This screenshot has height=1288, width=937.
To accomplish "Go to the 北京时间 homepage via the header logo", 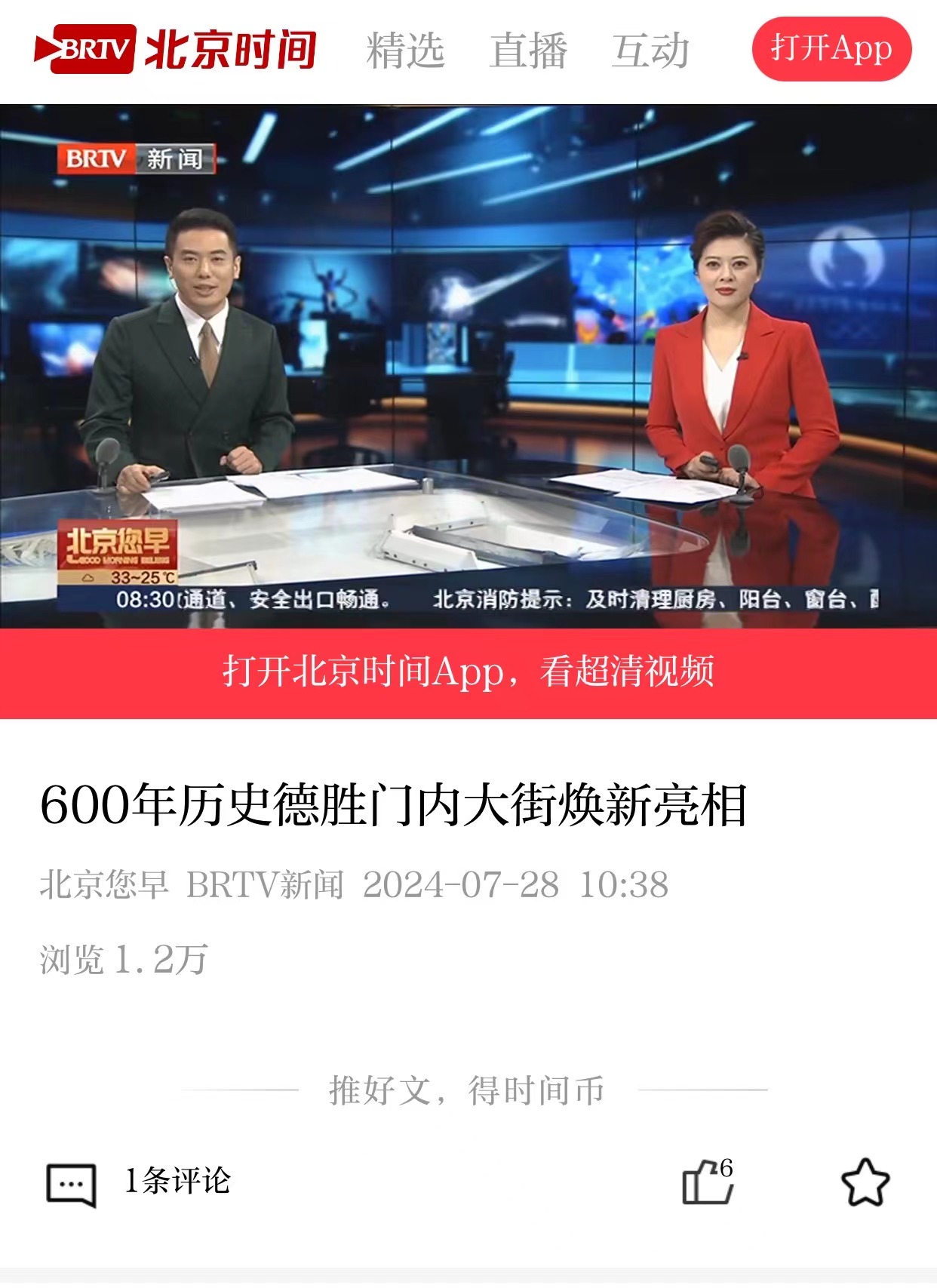I will tap(175, 50).
